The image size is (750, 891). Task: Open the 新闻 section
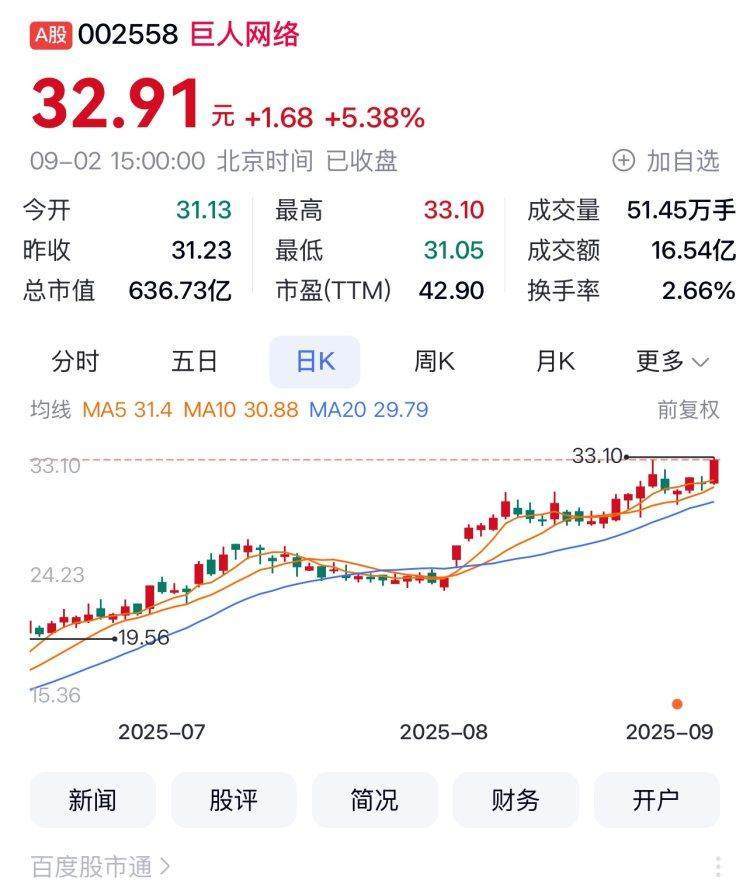93,800
